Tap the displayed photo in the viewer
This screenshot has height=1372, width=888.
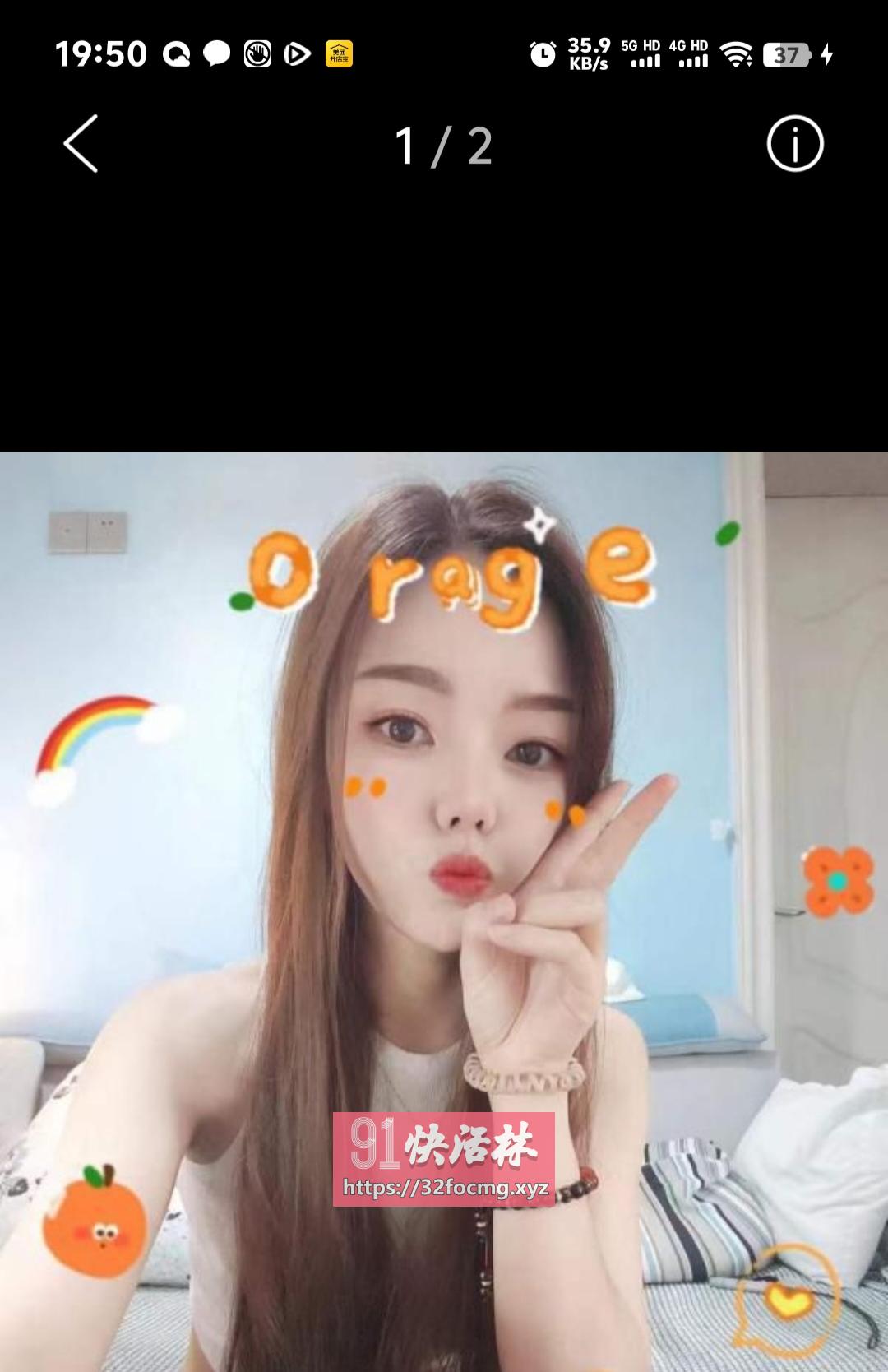(444, 905)
